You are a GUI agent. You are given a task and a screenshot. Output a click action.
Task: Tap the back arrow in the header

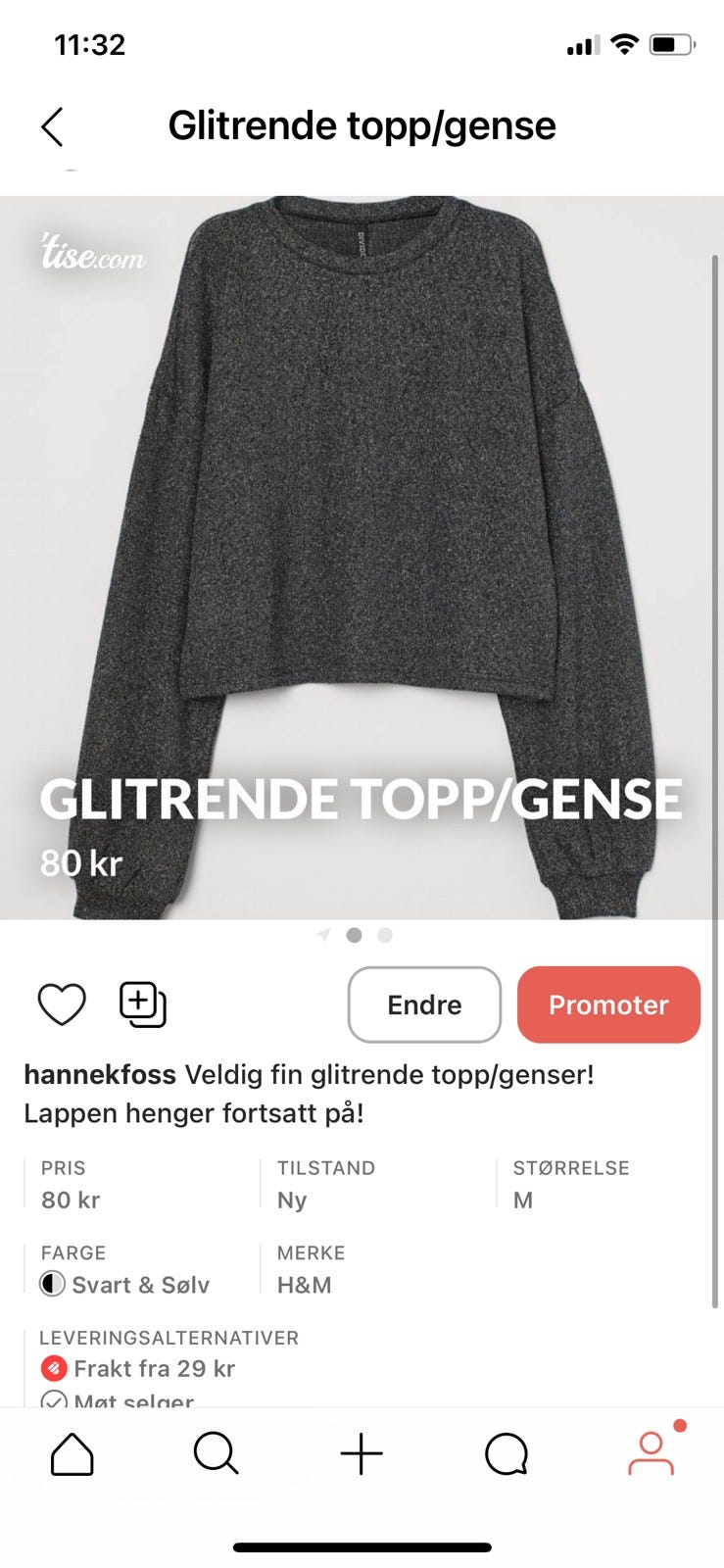click(x=51, y=126)
